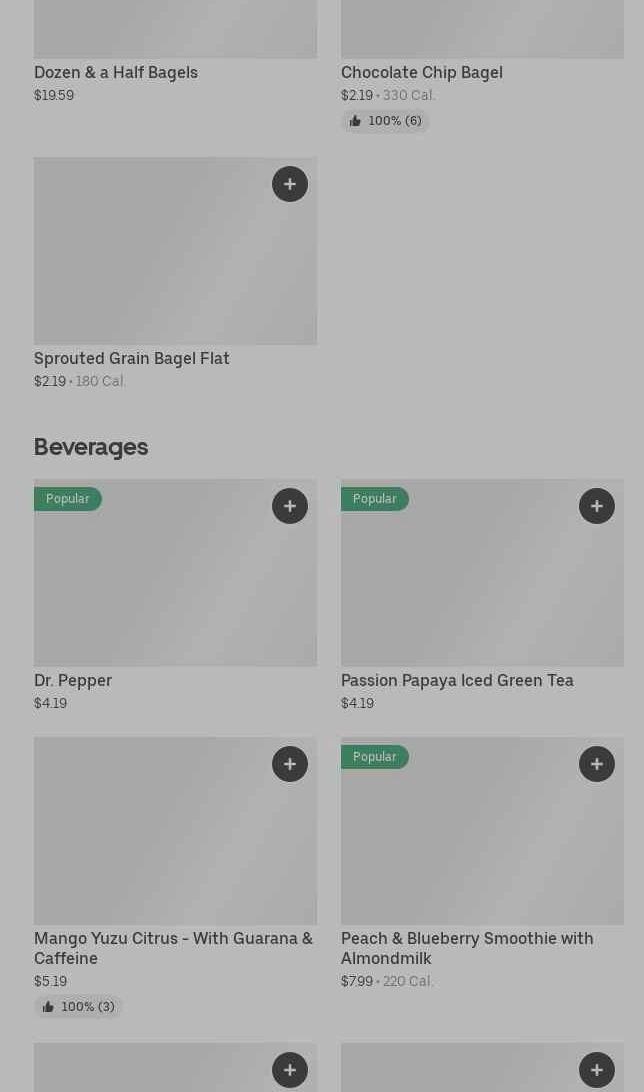This screenshot has width=644, height=1092.
Task: Open Dozen & a Half Bagels item
Action: 116,72
